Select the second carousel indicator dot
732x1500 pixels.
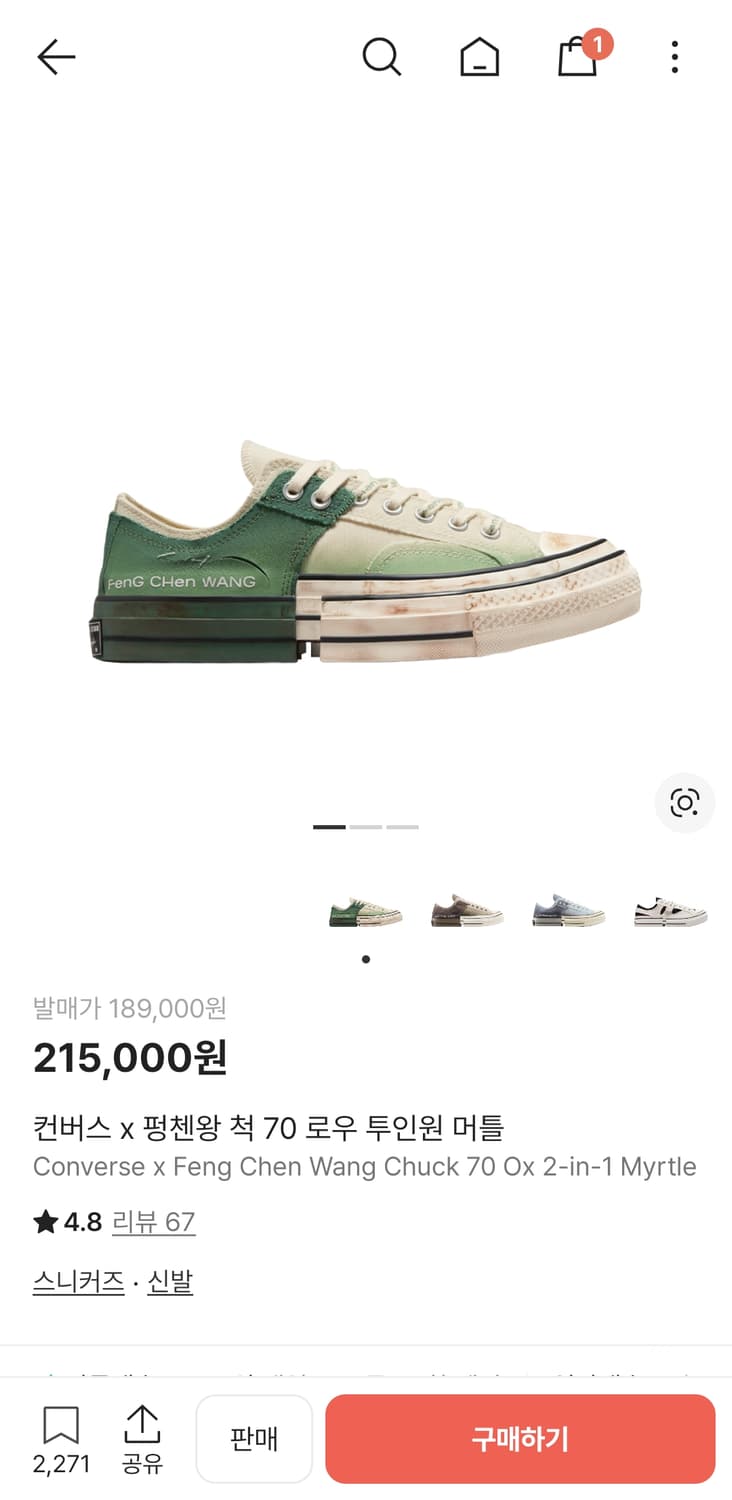coord(366,828)
